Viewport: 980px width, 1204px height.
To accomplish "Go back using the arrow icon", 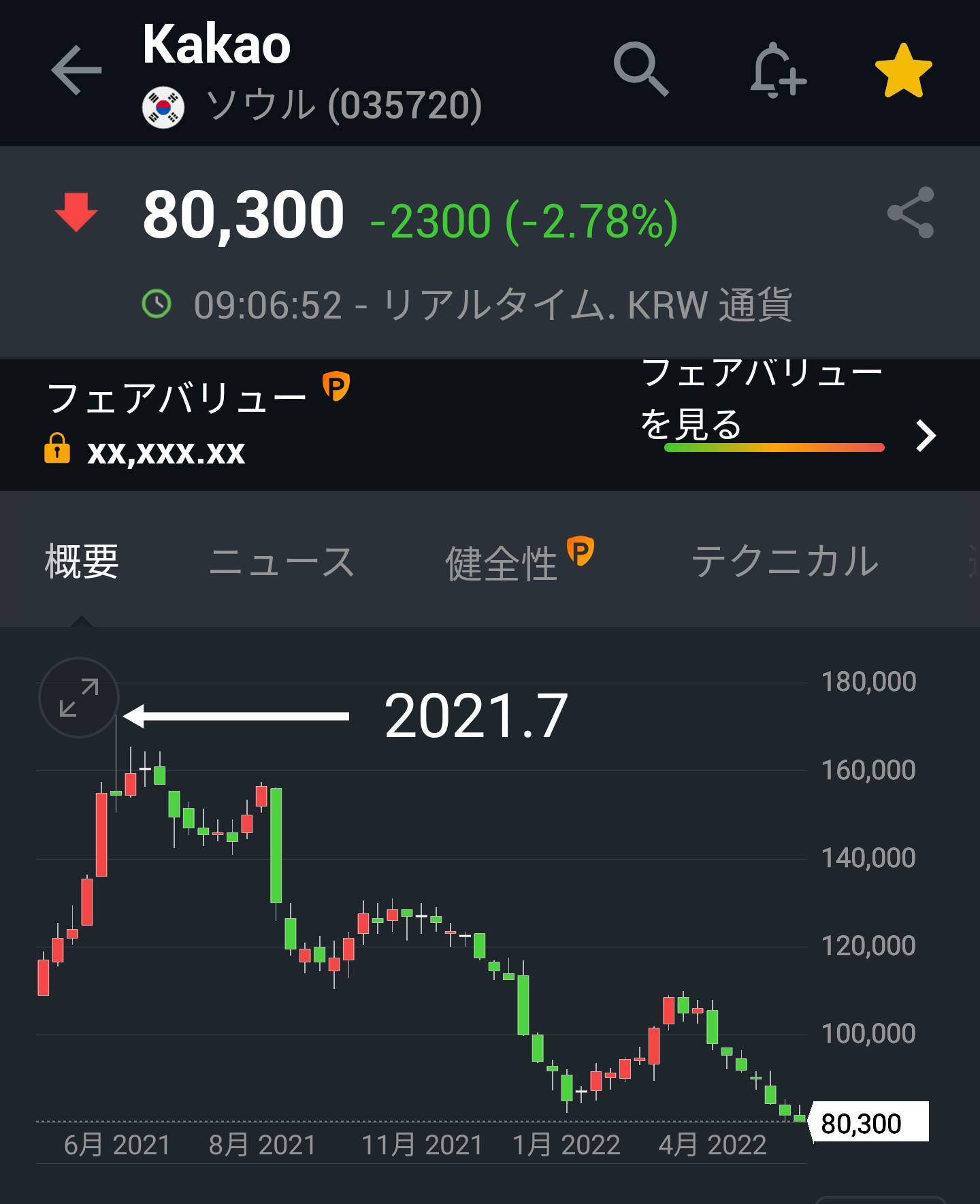I will pyautogui.click(x=76, y=70).
